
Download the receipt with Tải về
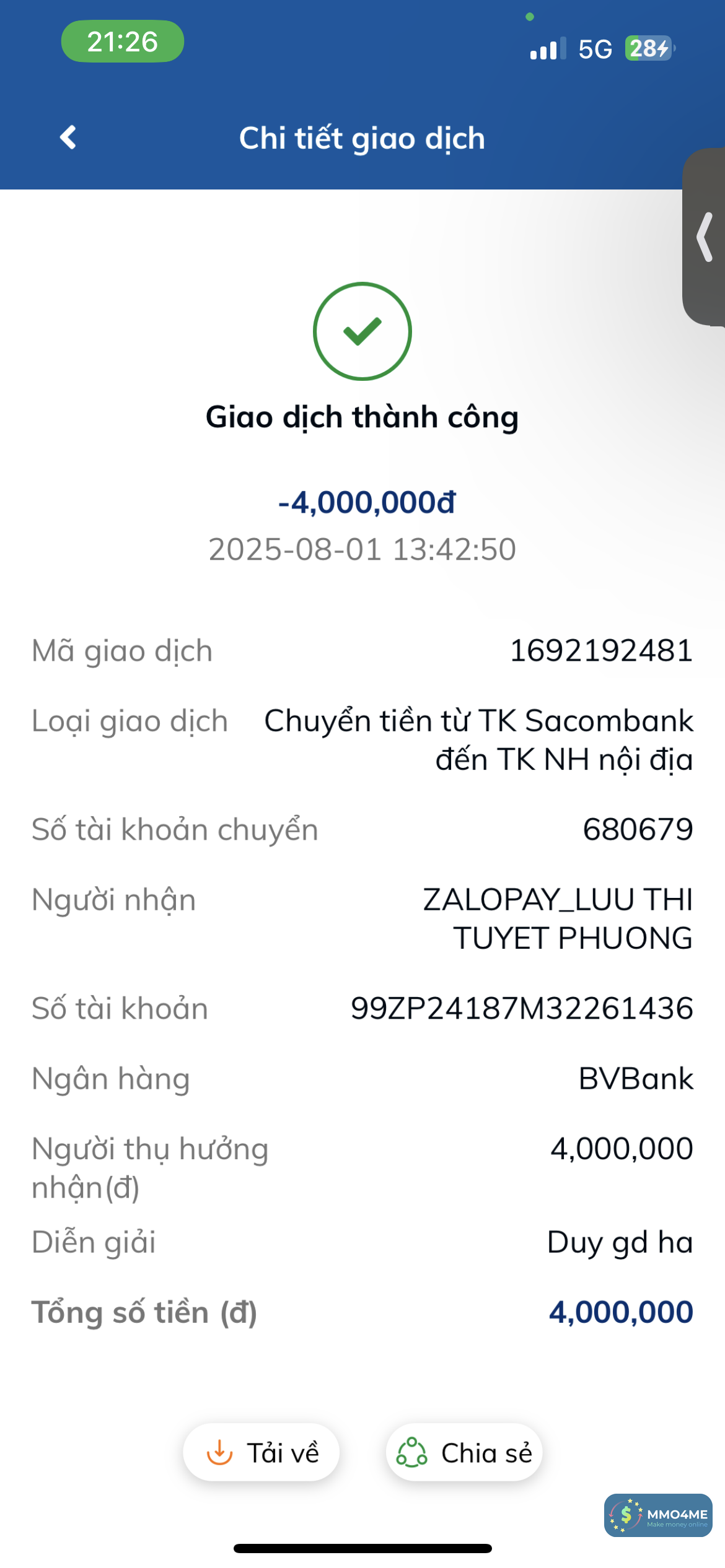tap(261, 1453)
